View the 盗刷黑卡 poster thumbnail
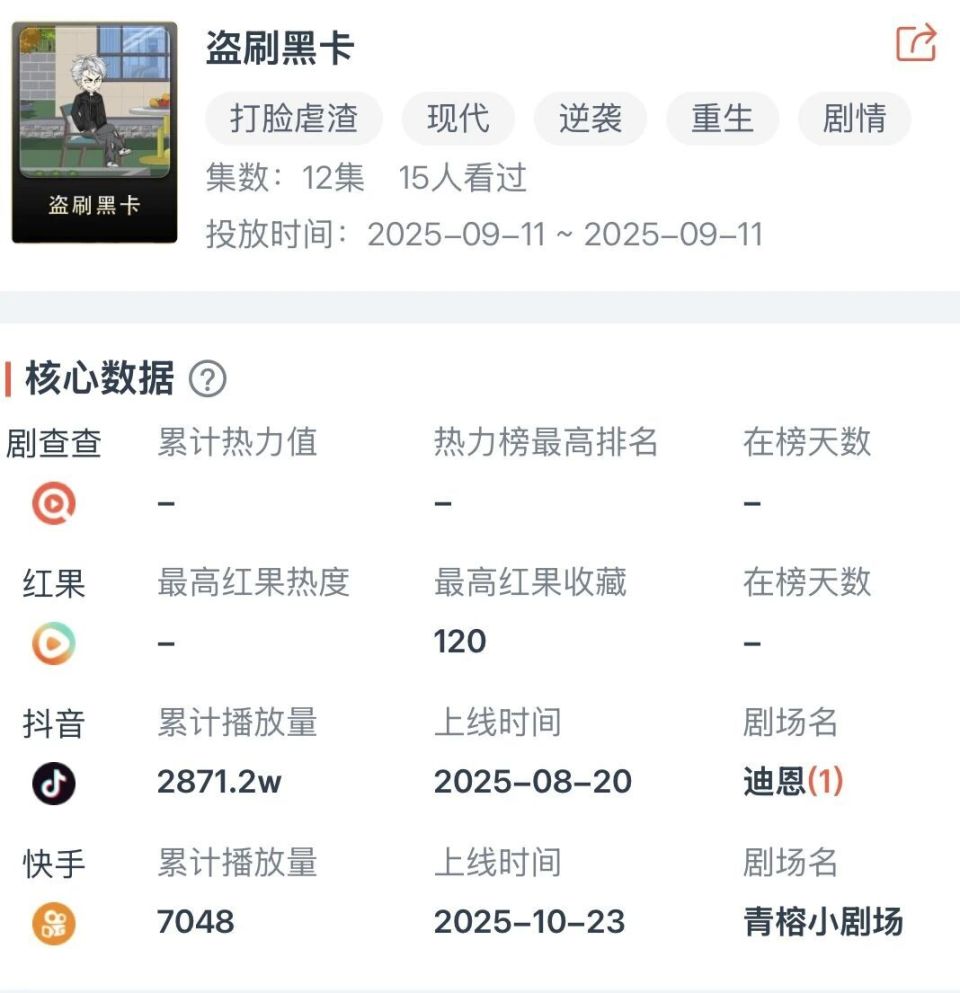 (93, 133)
